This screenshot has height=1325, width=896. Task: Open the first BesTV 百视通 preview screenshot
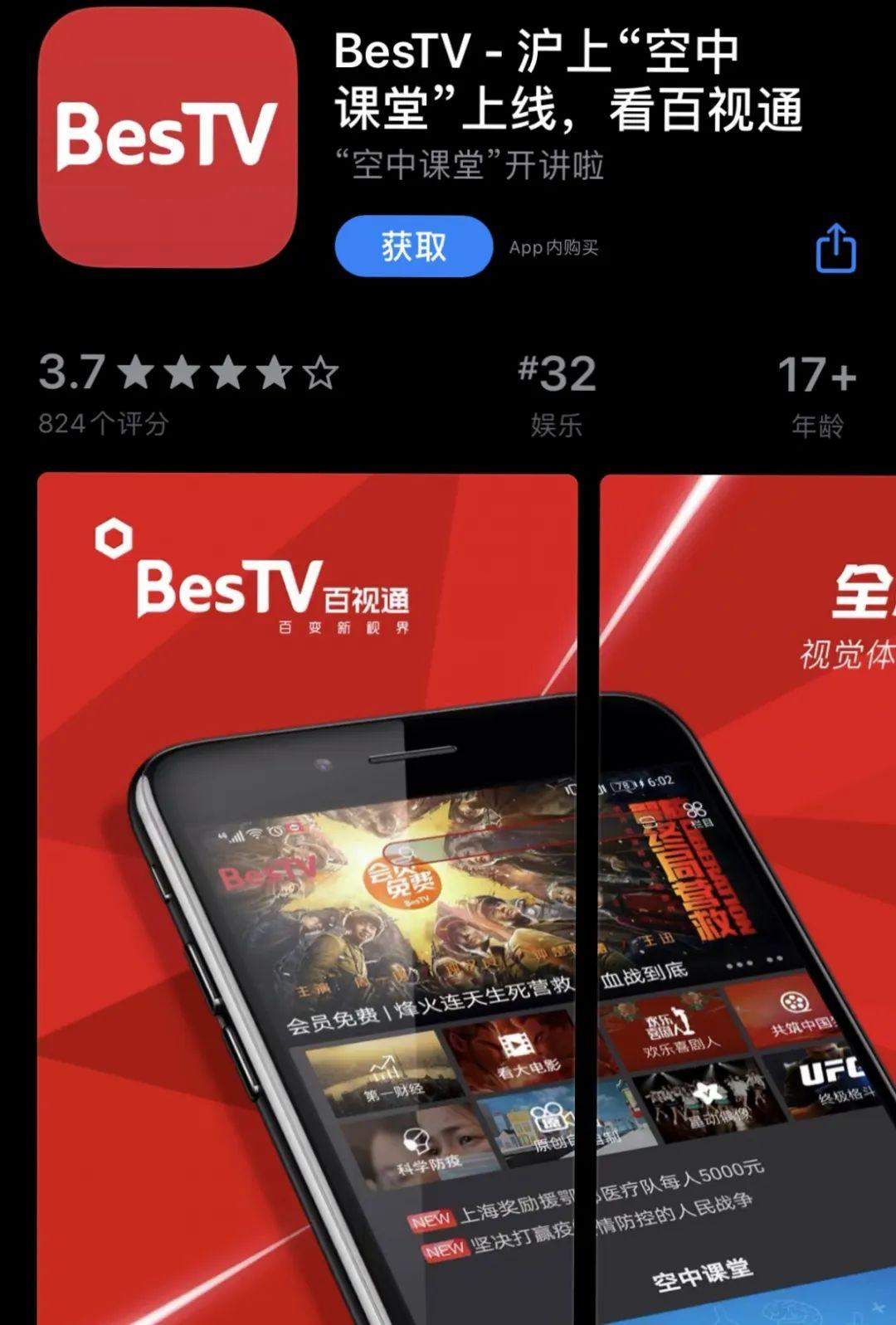tap(307, 896)
